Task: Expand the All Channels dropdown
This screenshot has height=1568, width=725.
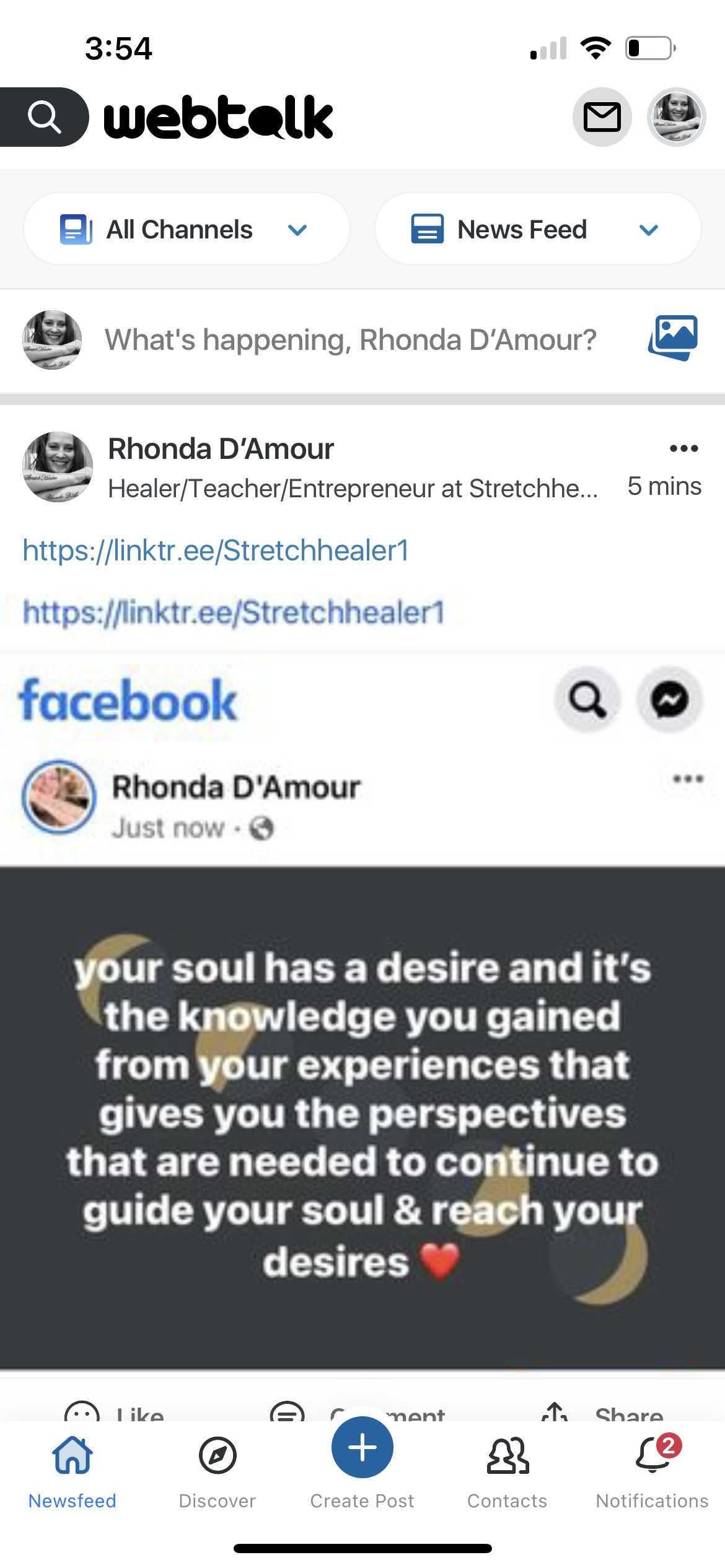Action: (x=187, y=229)
